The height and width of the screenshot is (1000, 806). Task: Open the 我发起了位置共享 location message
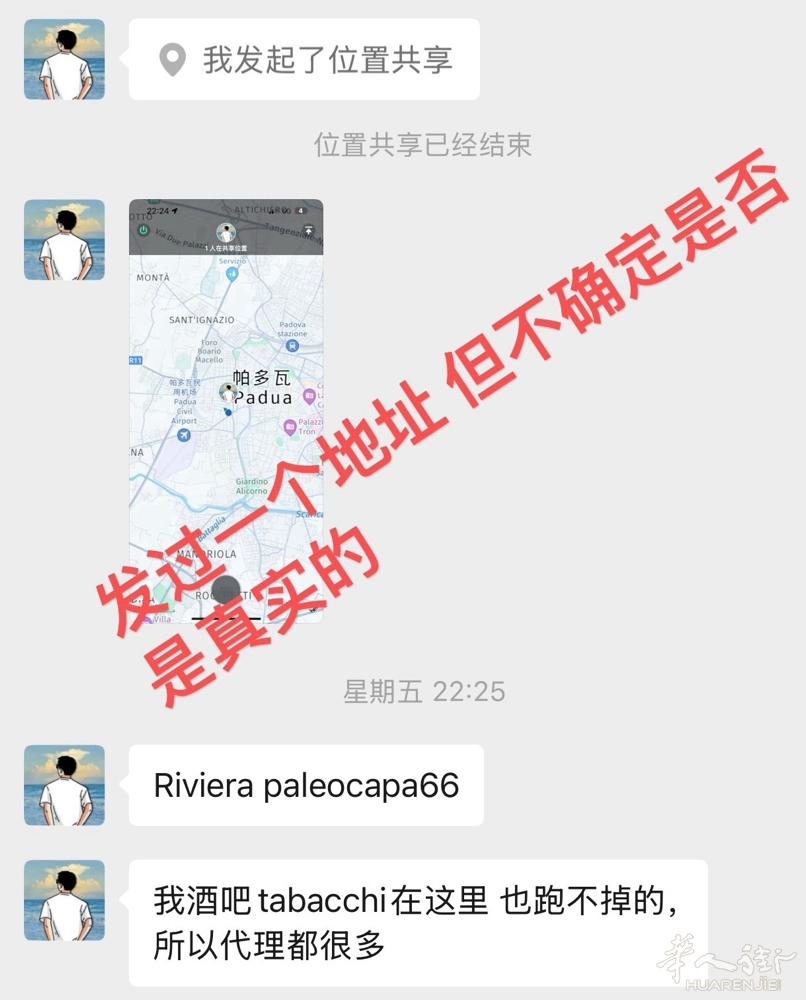point(304,60)
